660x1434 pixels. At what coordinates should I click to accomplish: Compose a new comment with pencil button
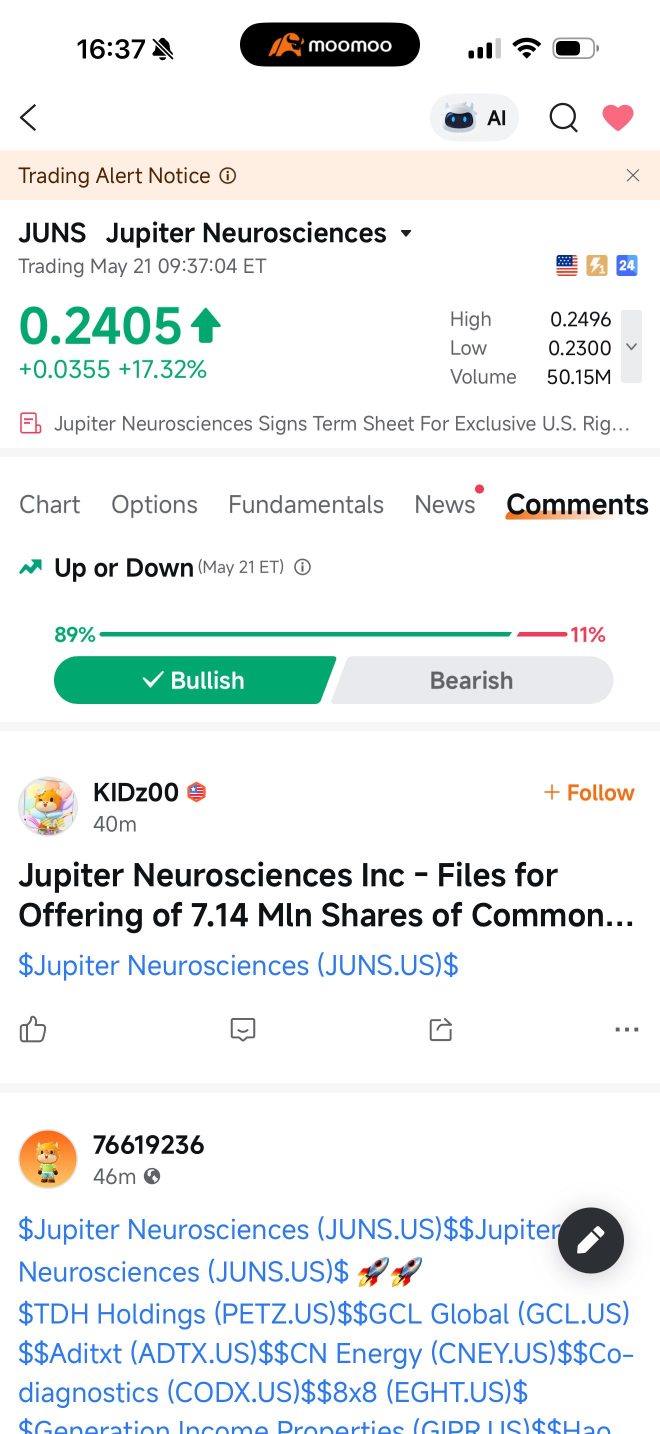tap(591, 1240)
